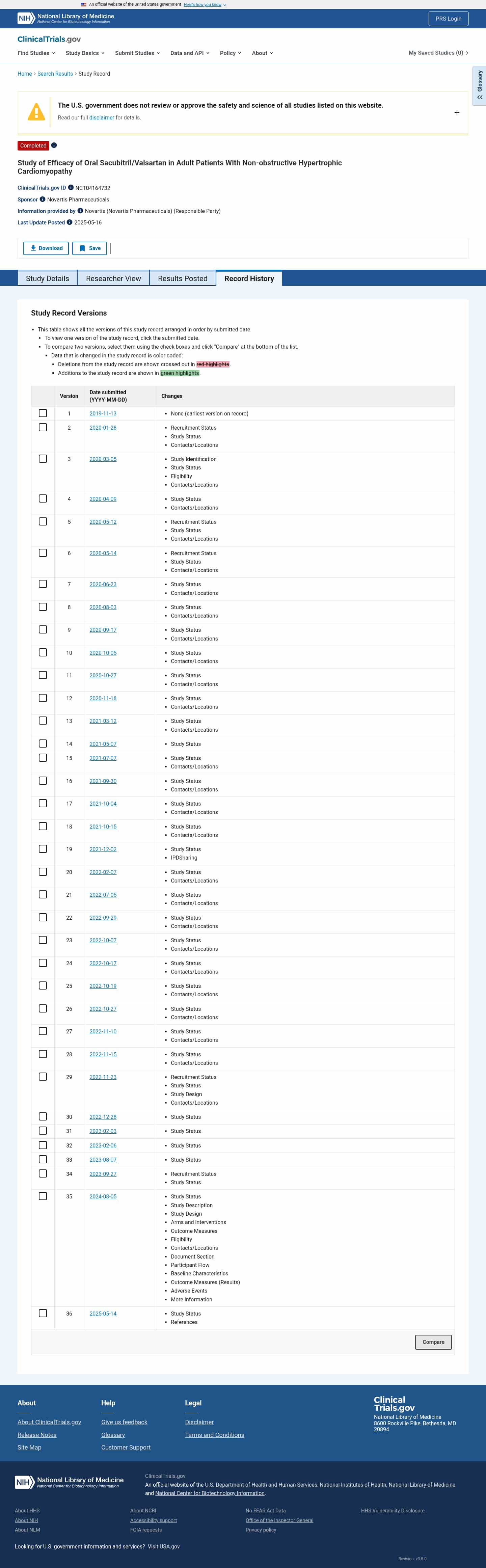Show info about the Completed status
The image size is (486, 1568).
pos(54,145)
